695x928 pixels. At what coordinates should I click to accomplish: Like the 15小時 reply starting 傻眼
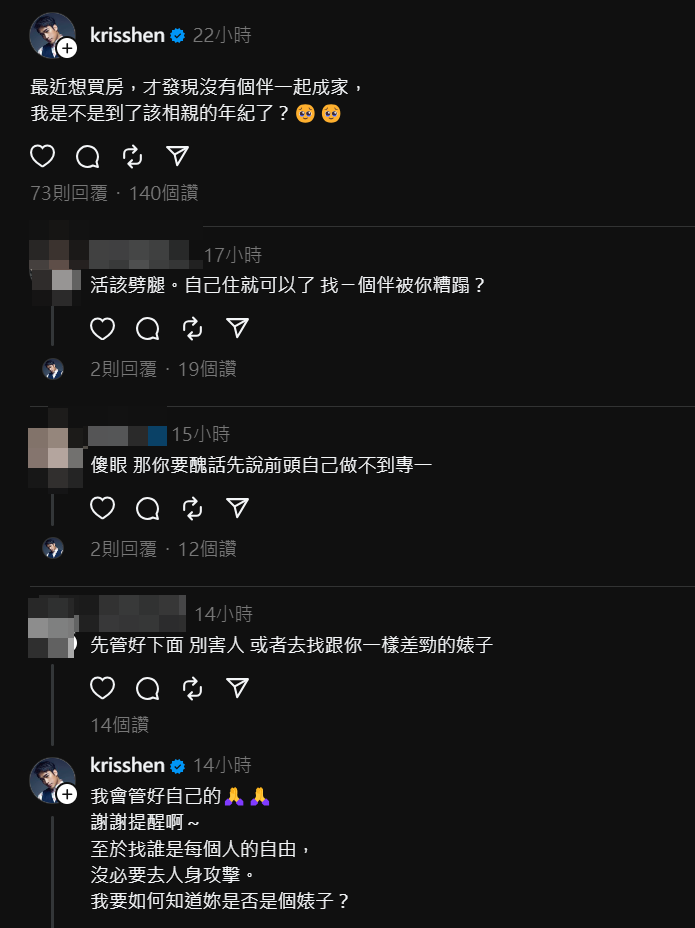[102, 508]
